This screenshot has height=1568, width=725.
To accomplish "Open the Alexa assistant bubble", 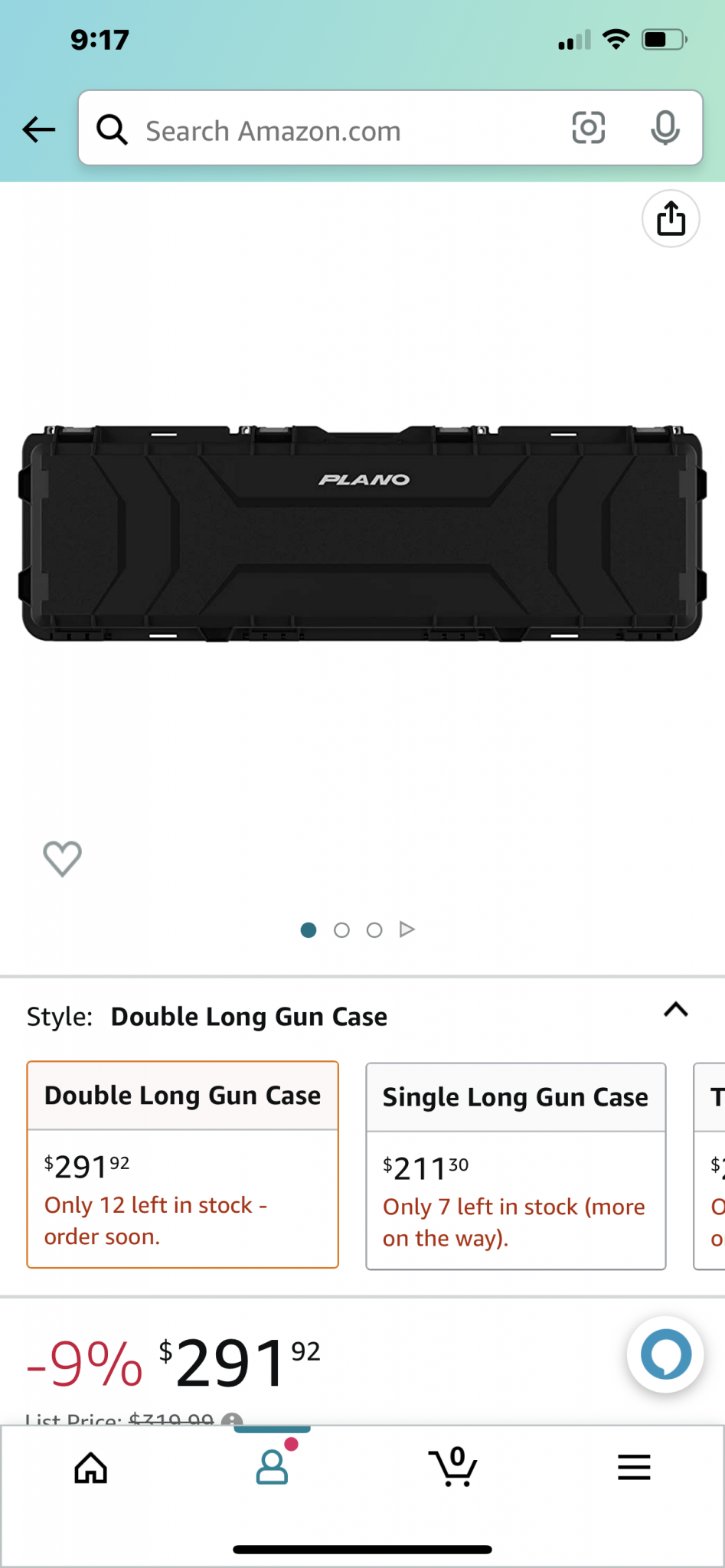I will (665, 1354).
